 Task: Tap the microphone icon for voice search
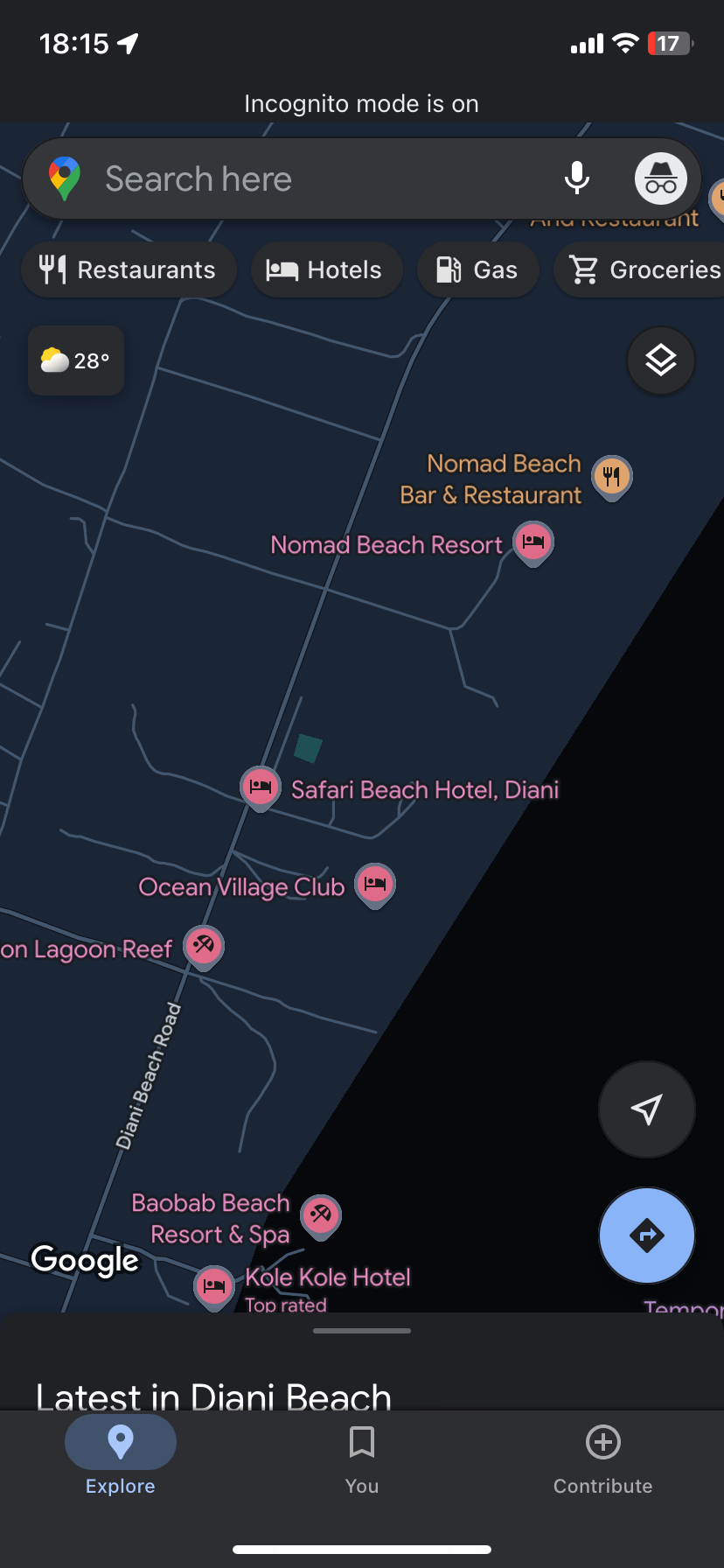coord(577,178)
